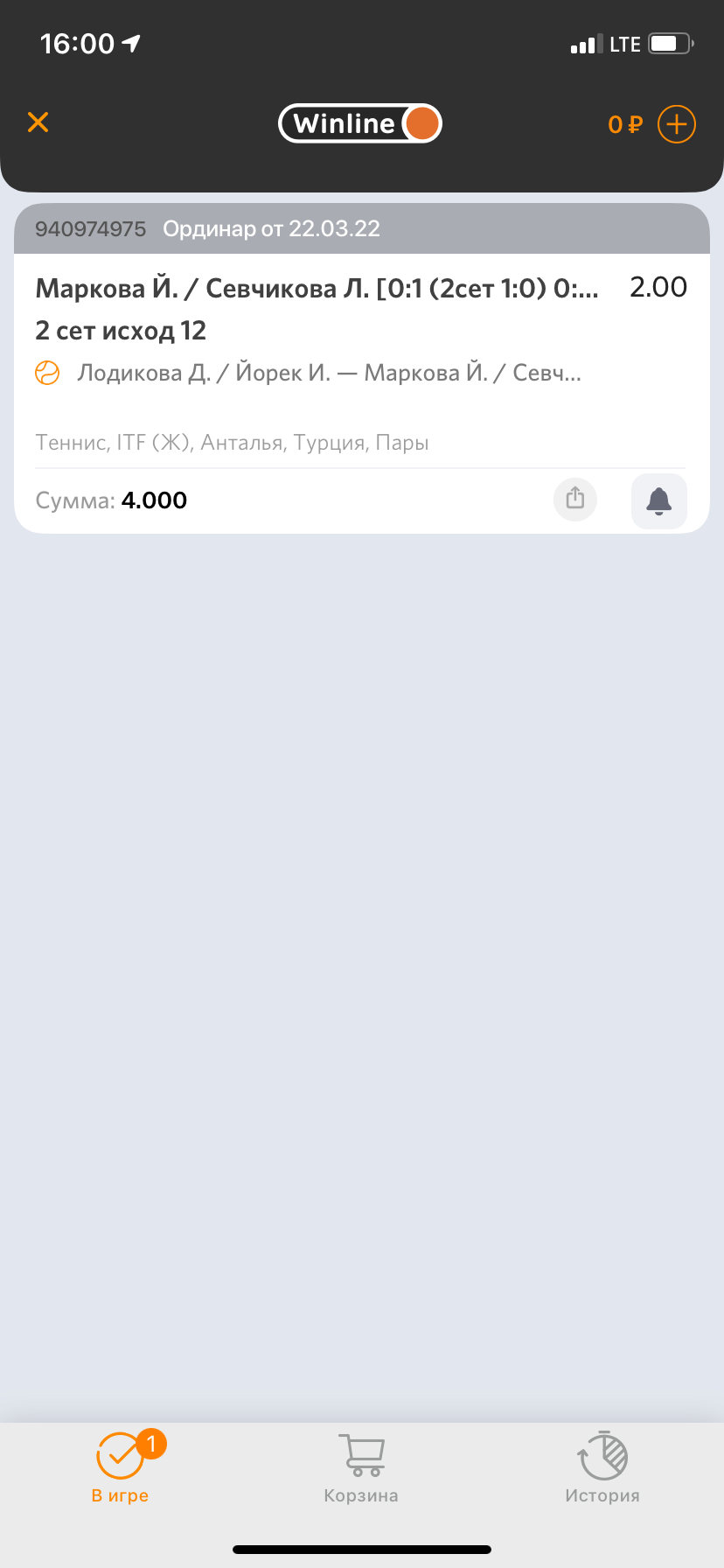Share the bet 940974975
724x1568 pixels.
[575, 500]
